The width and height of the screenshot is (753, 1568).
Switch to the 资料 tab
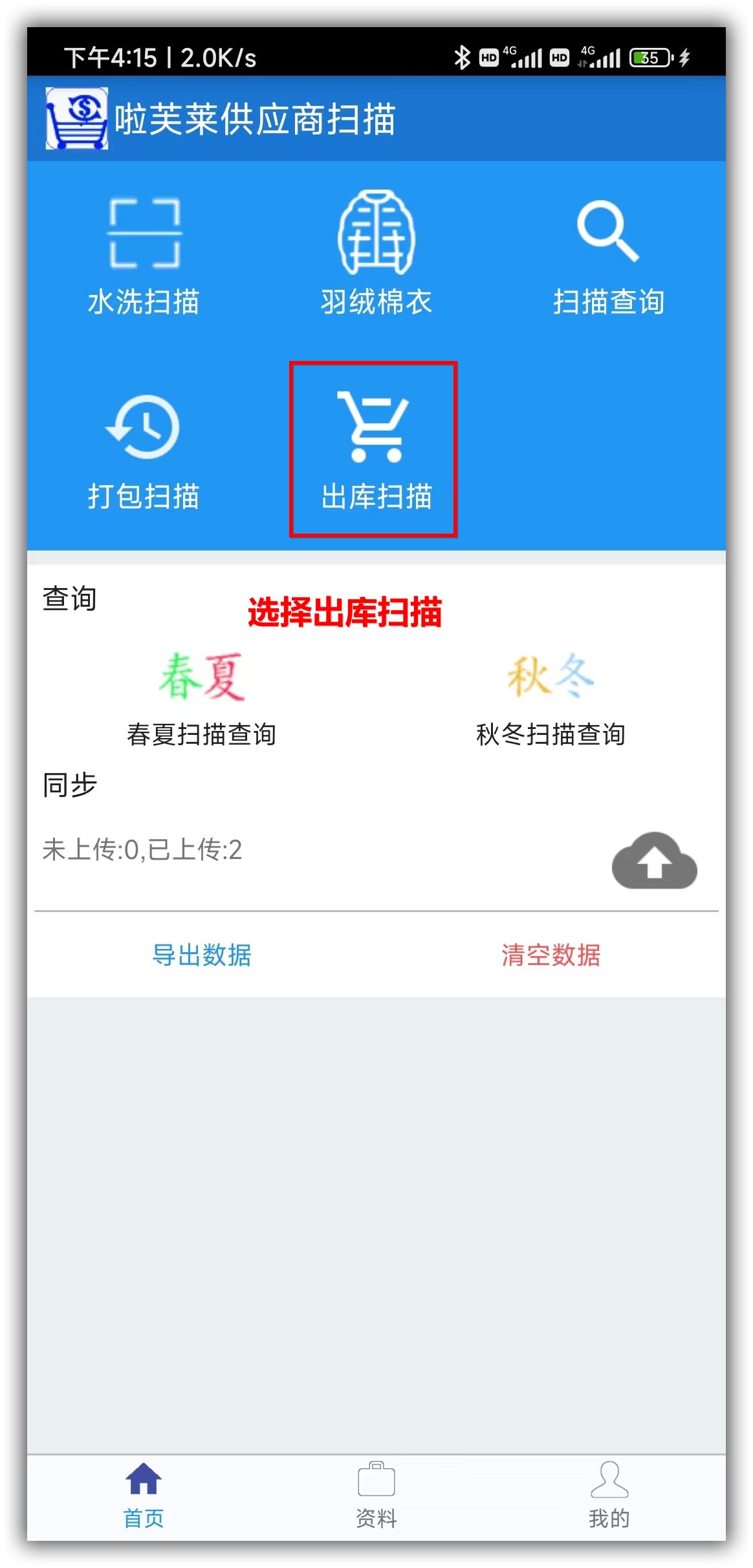click(376, 1496)
